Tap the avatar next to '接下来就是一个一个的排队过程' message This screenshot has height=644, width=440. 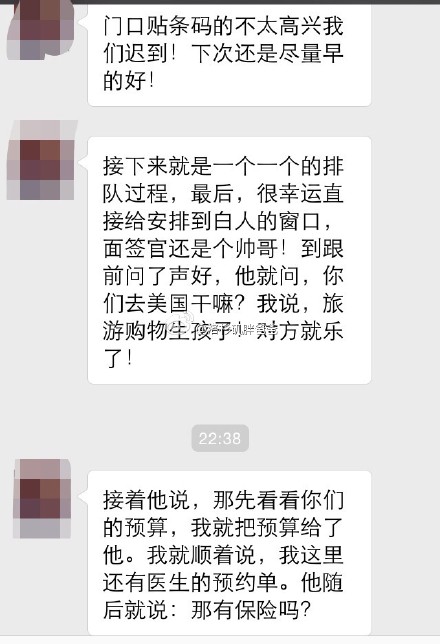pyautogui.click(x=41, y=160)
